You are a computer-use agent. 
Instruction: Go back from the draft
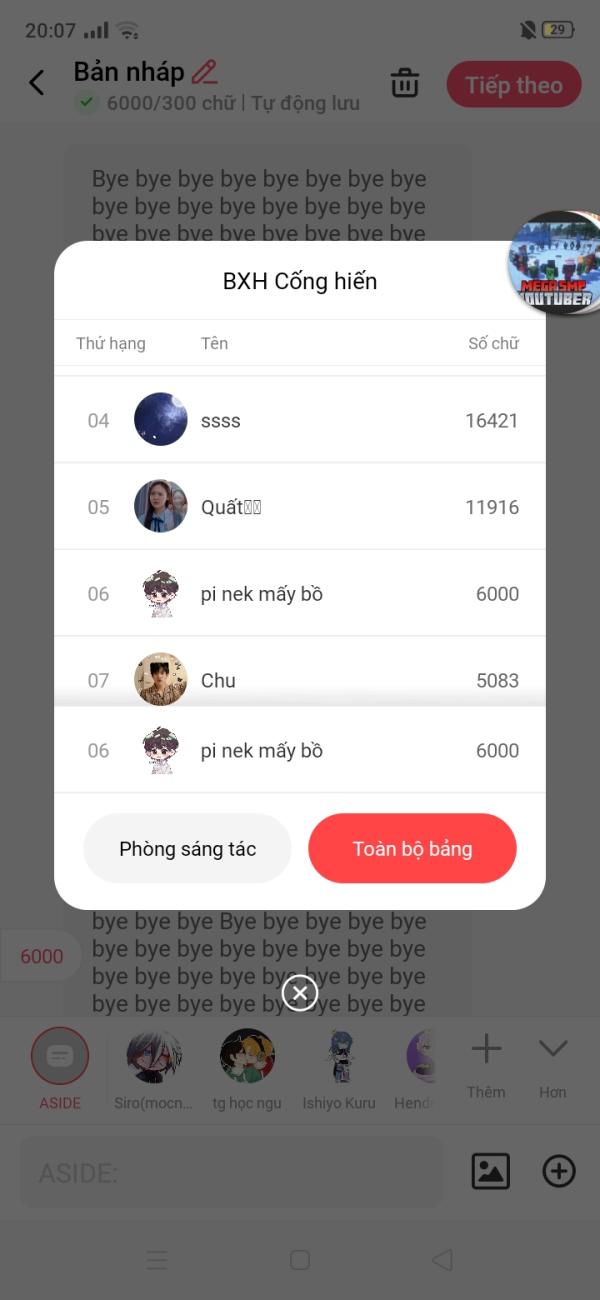[37, 83]
